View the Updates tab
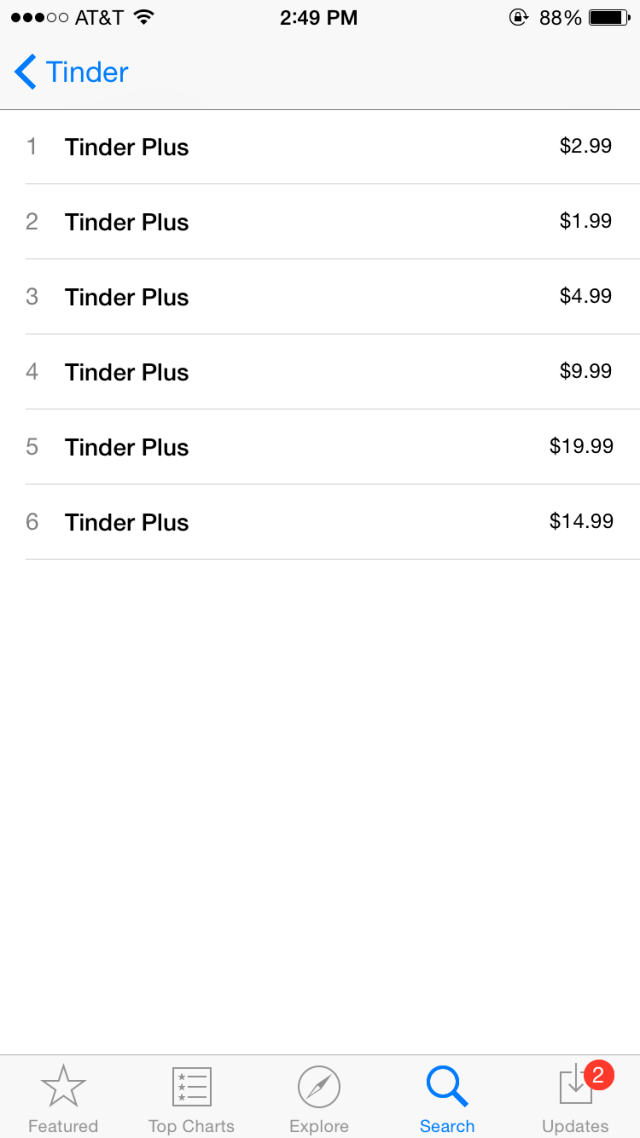Screen dimensions: 640x1138 pyautogui.click(x=575, y=1098)
